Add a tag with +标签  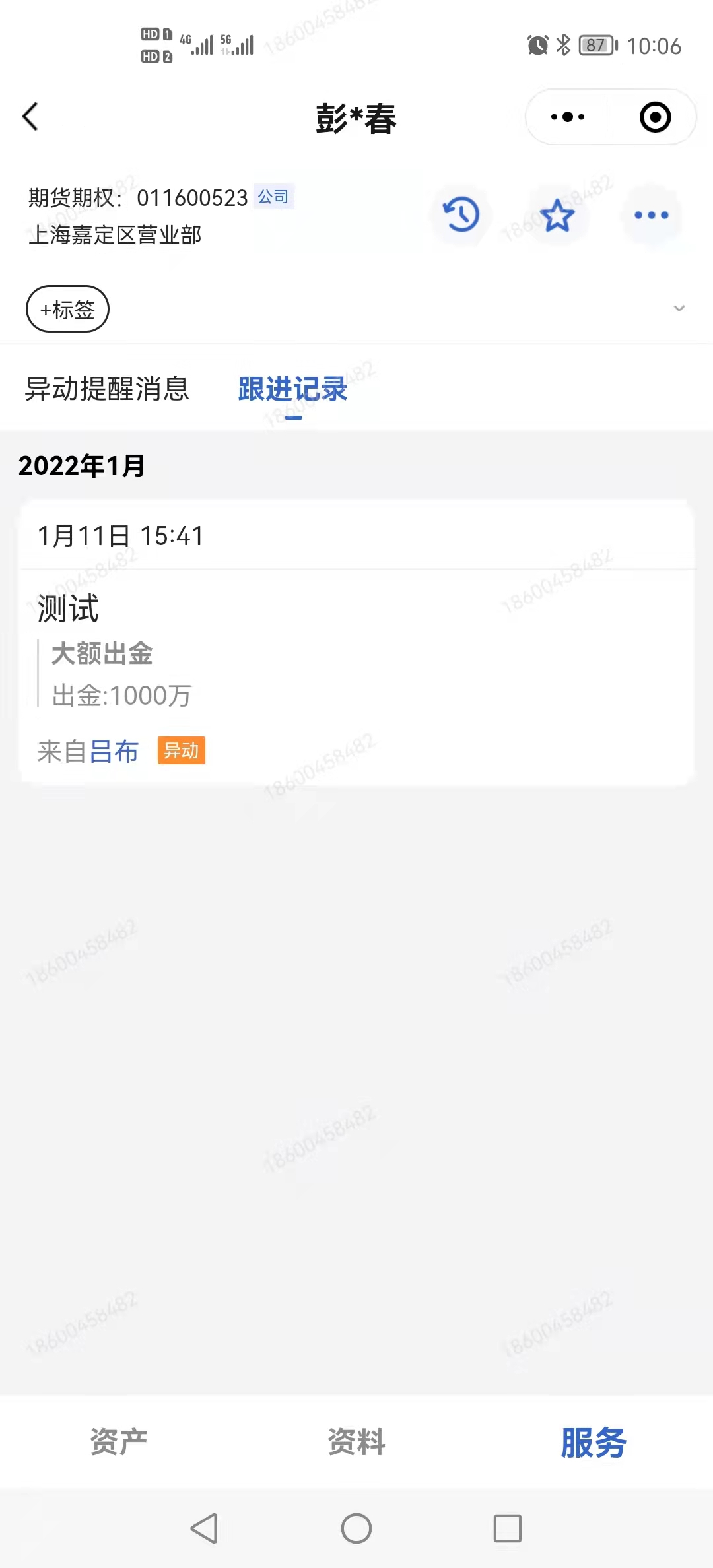tap(67, 309)
